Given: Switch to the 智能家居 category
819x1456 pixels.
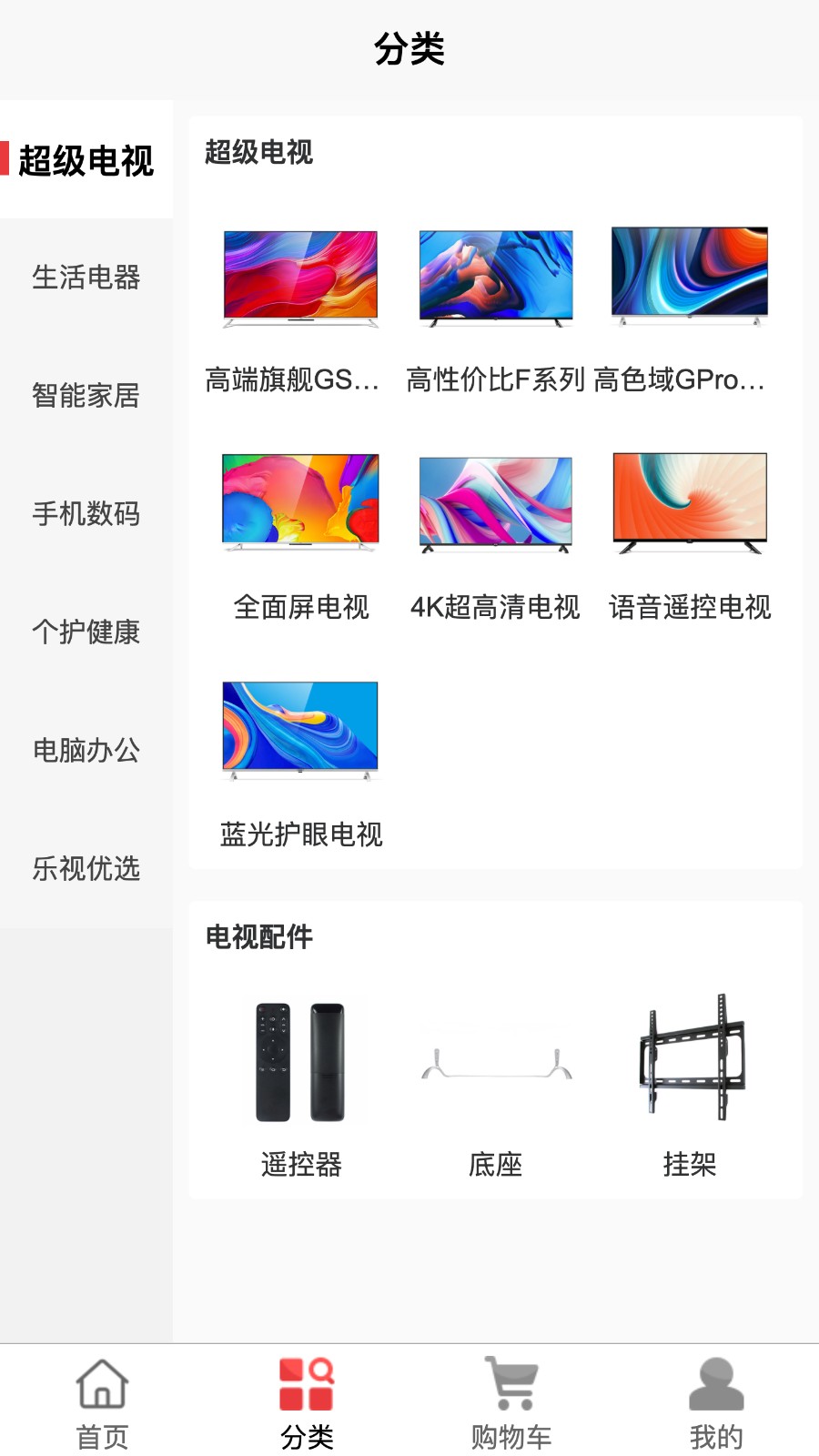Looking at the screenshot, I should point(86,397).
